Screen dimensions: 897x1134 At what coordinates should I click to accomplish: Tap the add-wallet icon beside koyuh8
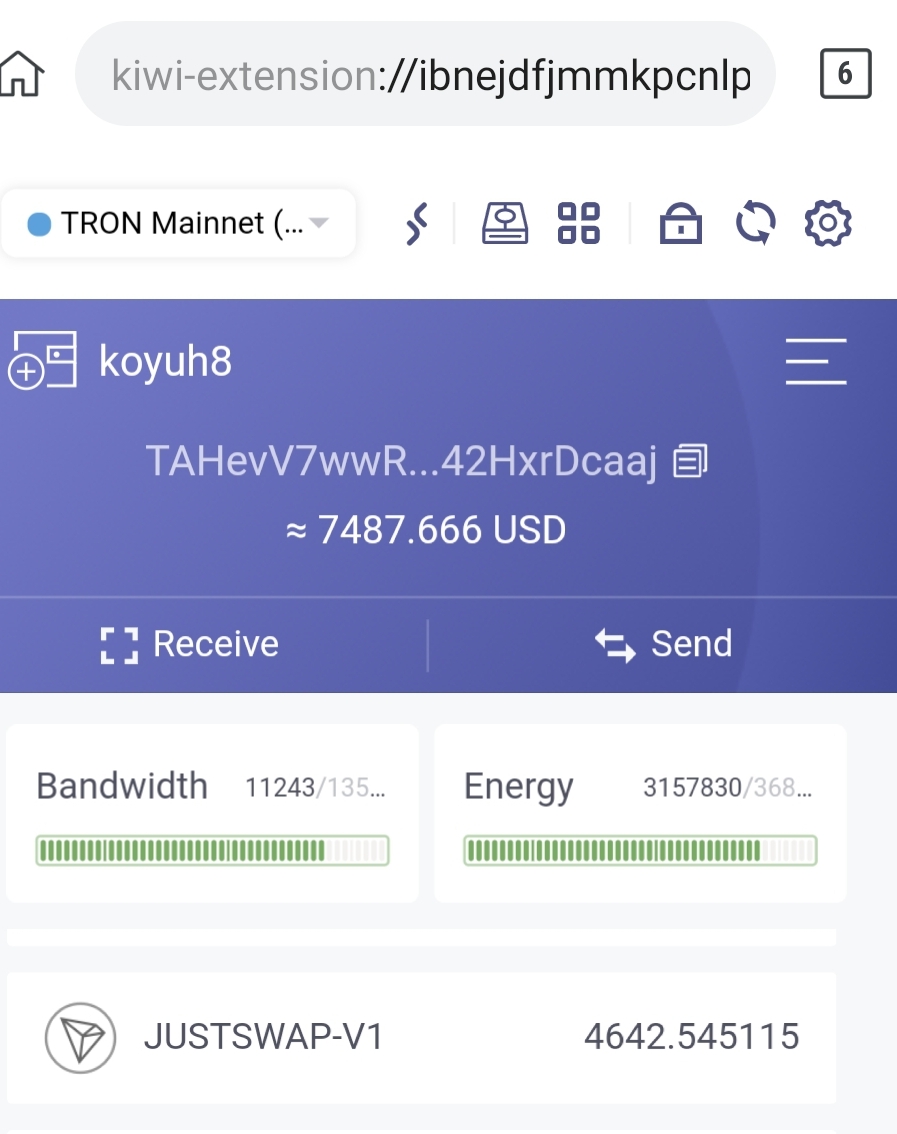tap(42, 360)
